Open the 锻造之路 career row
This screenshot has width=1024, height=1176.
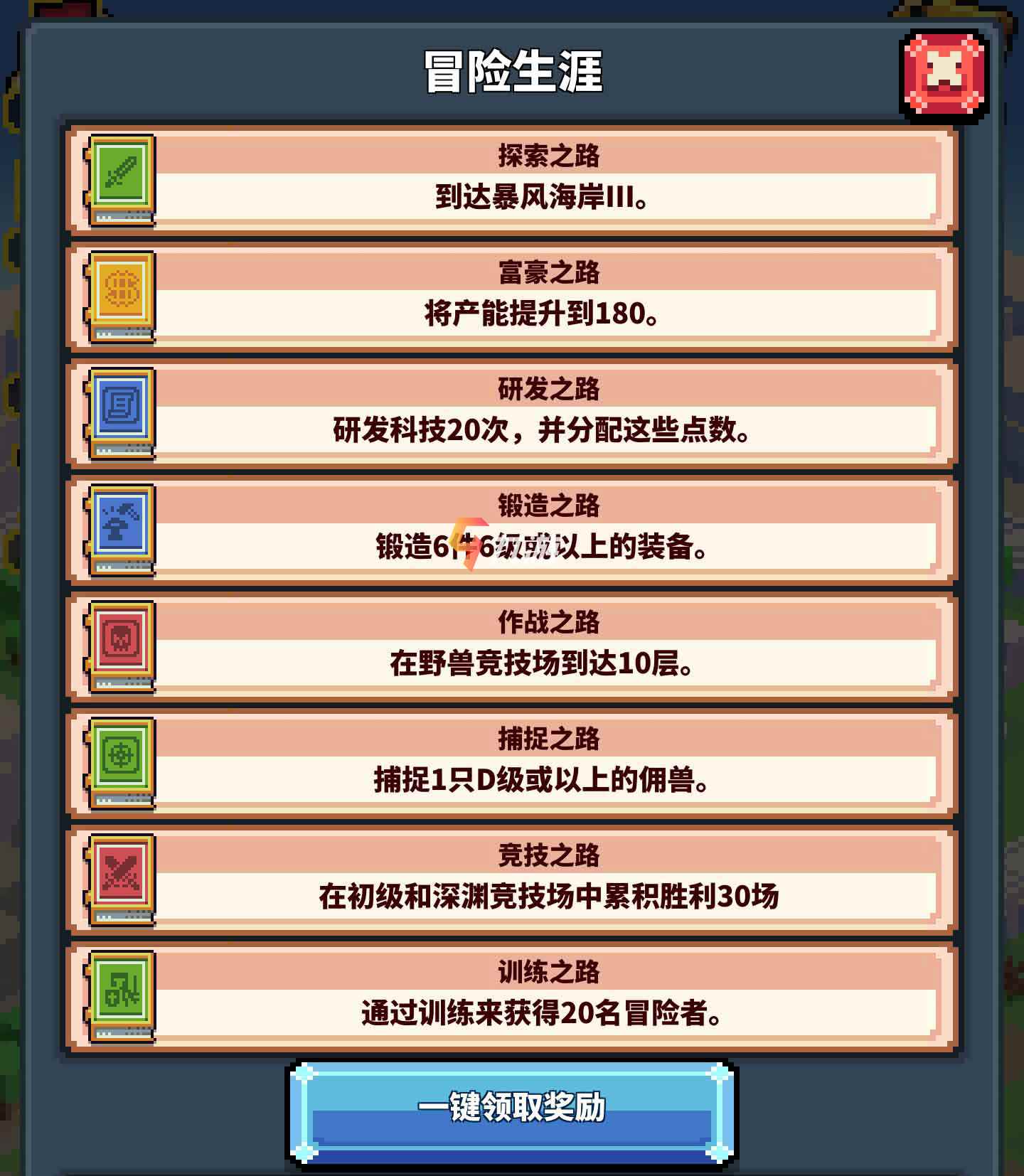pyautogui.click(x=512, y=530)
